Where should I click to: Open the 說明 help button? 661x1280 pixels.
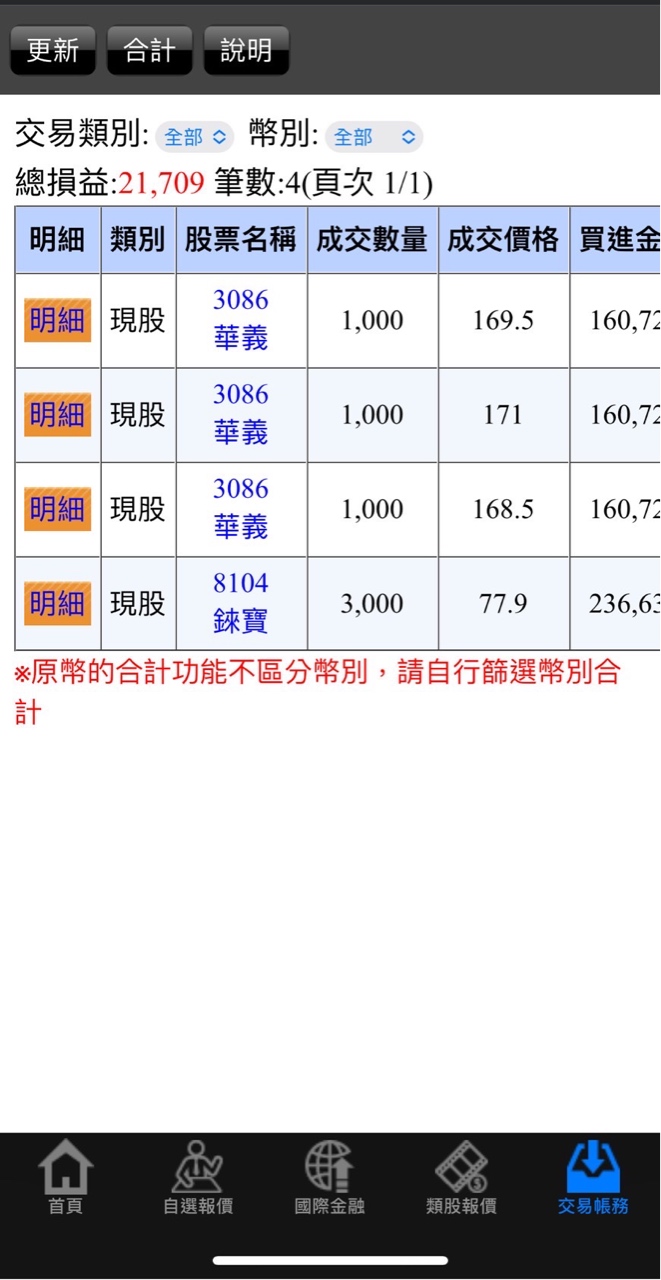[x=246, y=50]
